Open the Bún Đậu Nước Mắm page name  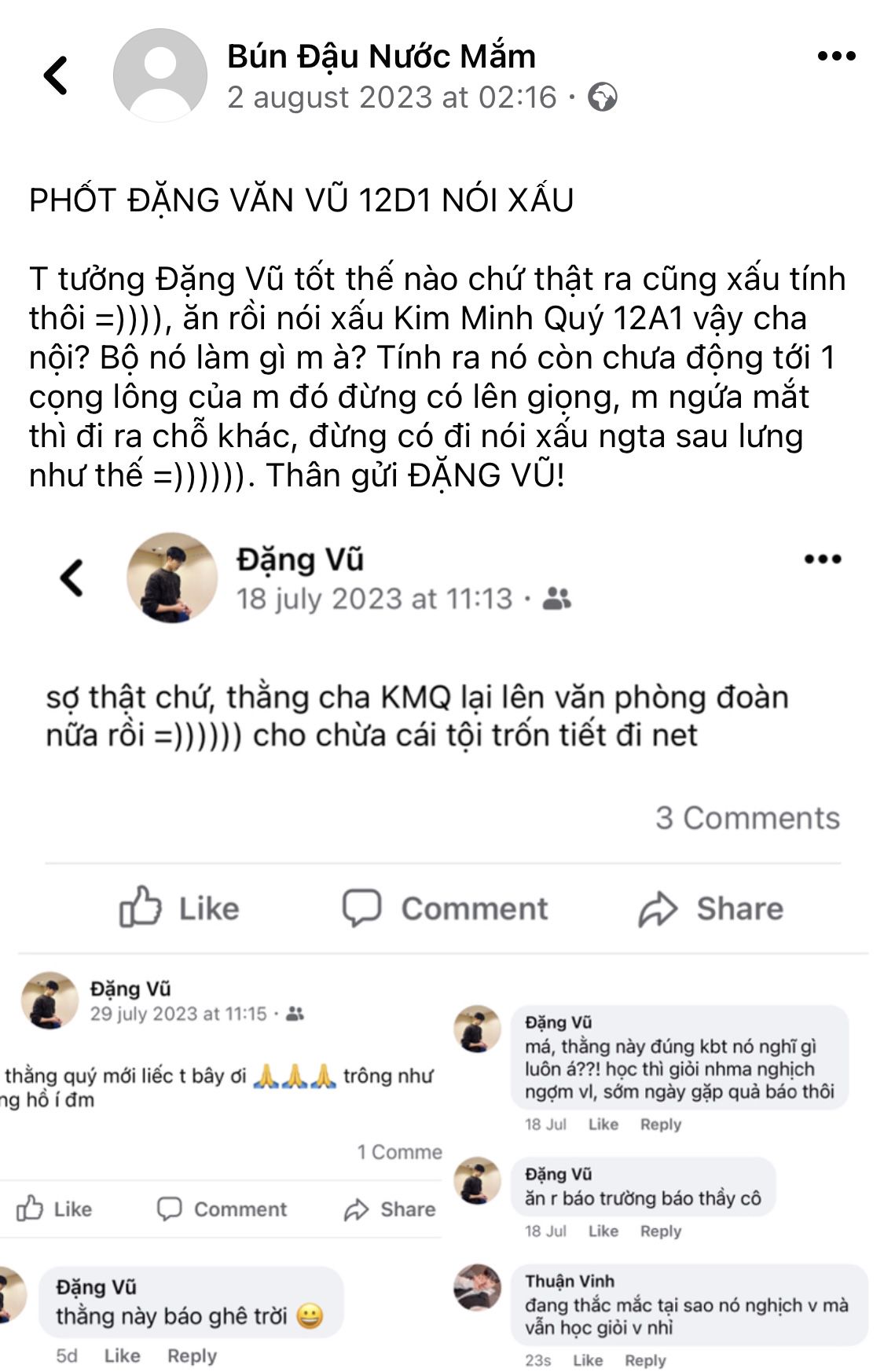click(x=381, y=57)
